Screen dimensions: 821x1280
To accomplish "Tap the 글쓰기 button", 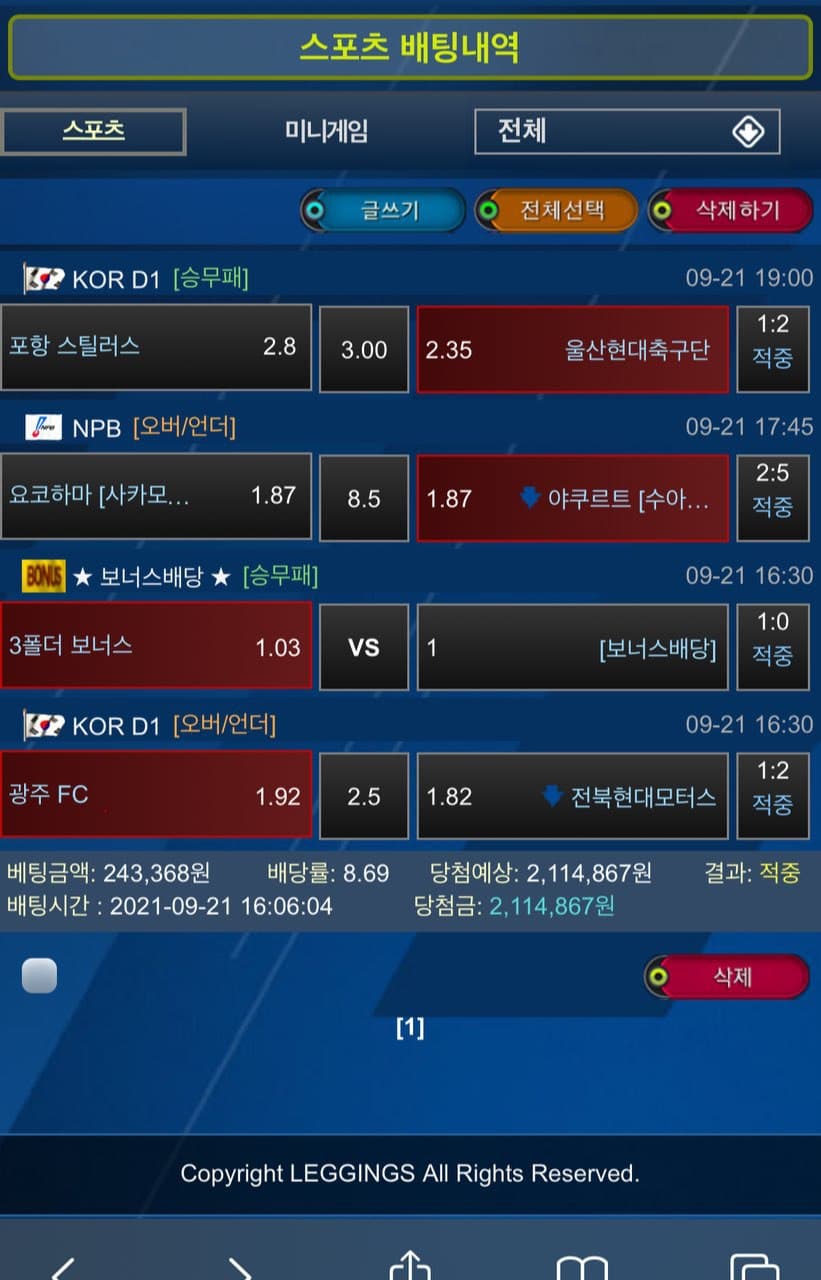I will (383, 211).
